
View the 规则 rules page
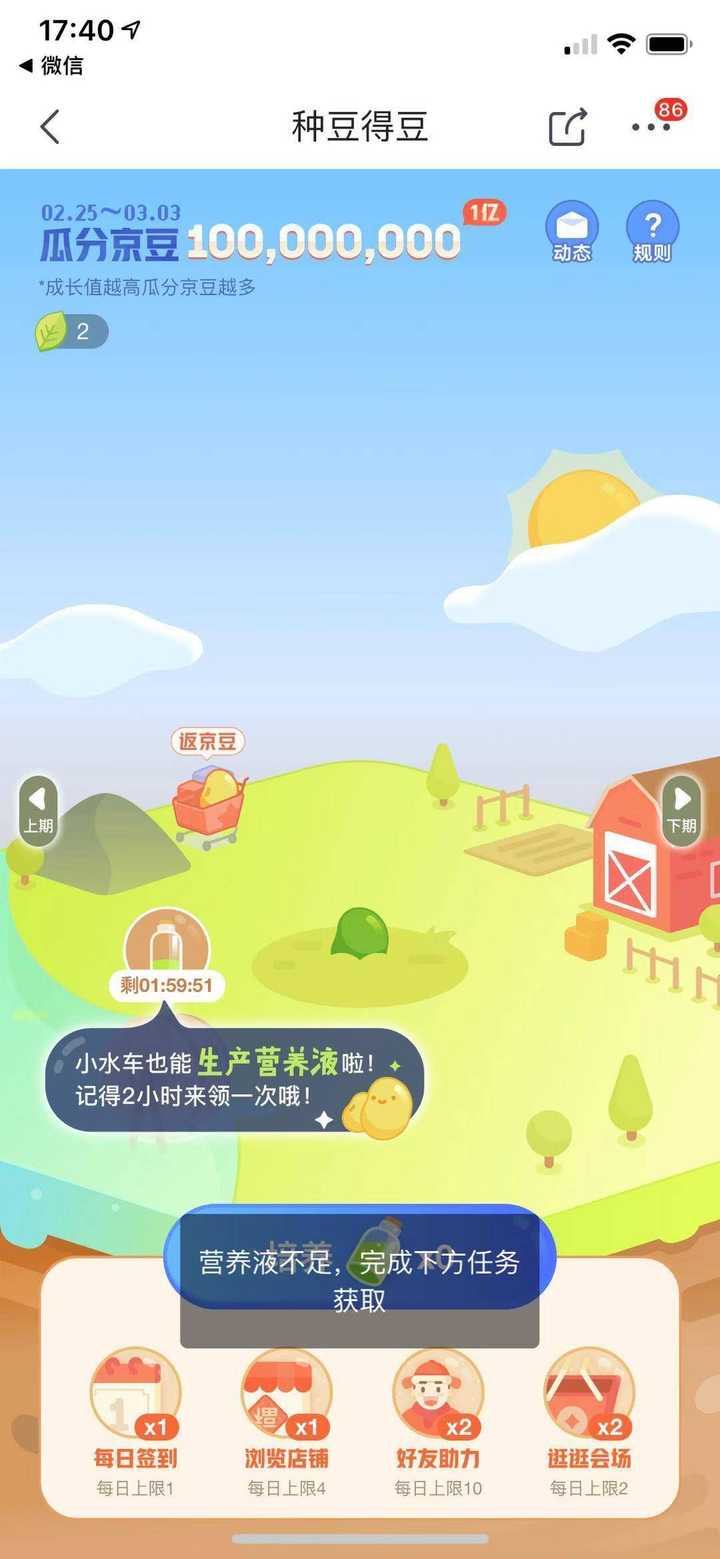(x=651, y=231)
